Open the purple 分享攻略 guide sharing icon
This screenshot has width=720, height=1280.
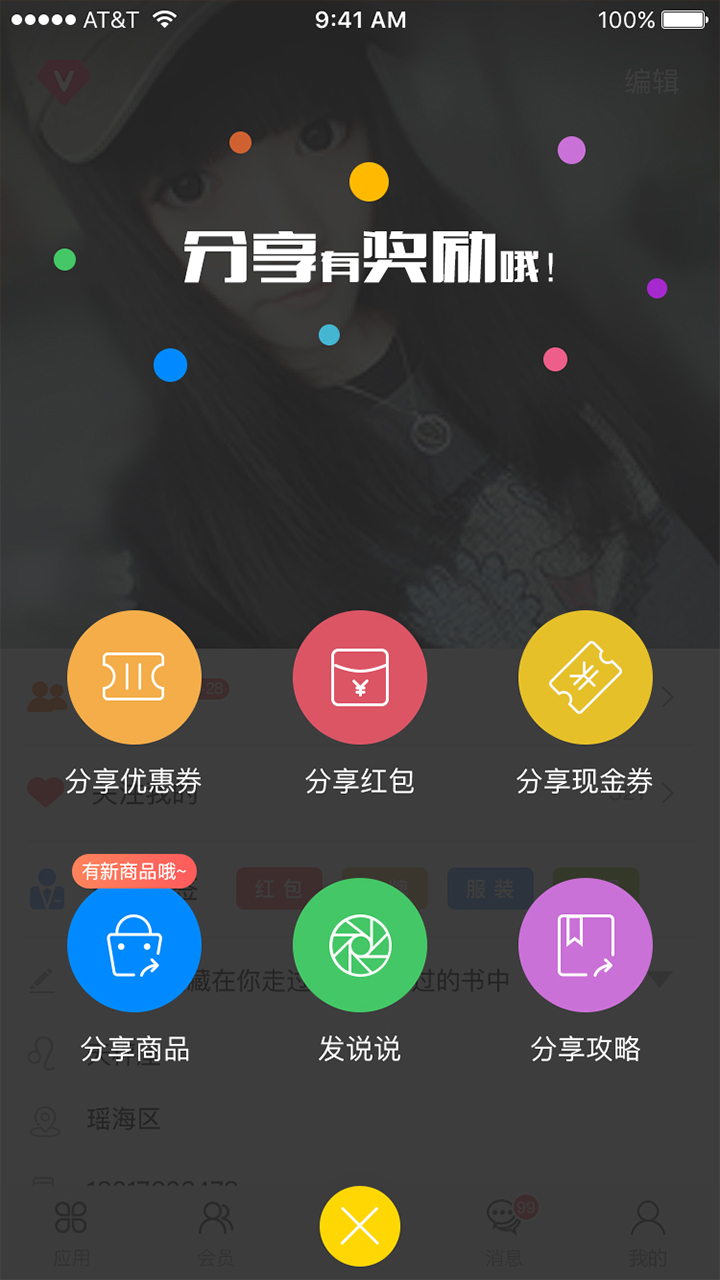(x=585, y=945)
